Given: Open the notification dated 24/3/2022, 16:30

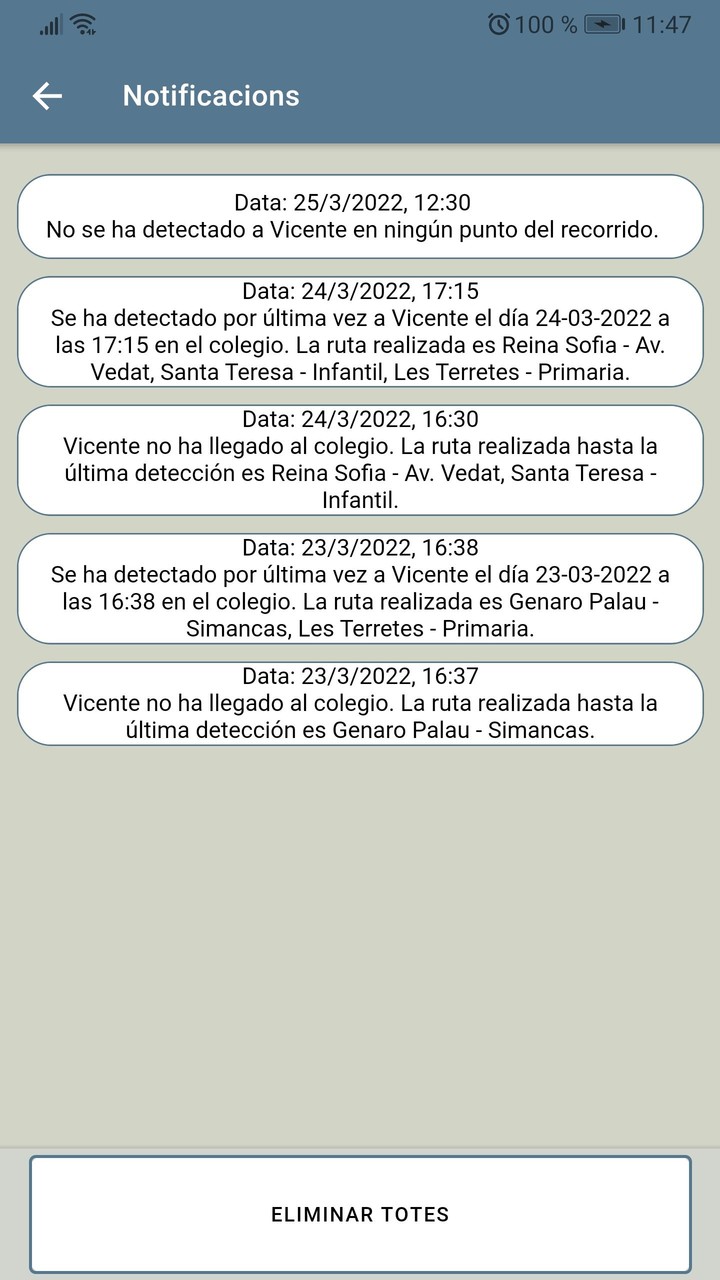Looking at the screenshot, I should click(360, 460).
